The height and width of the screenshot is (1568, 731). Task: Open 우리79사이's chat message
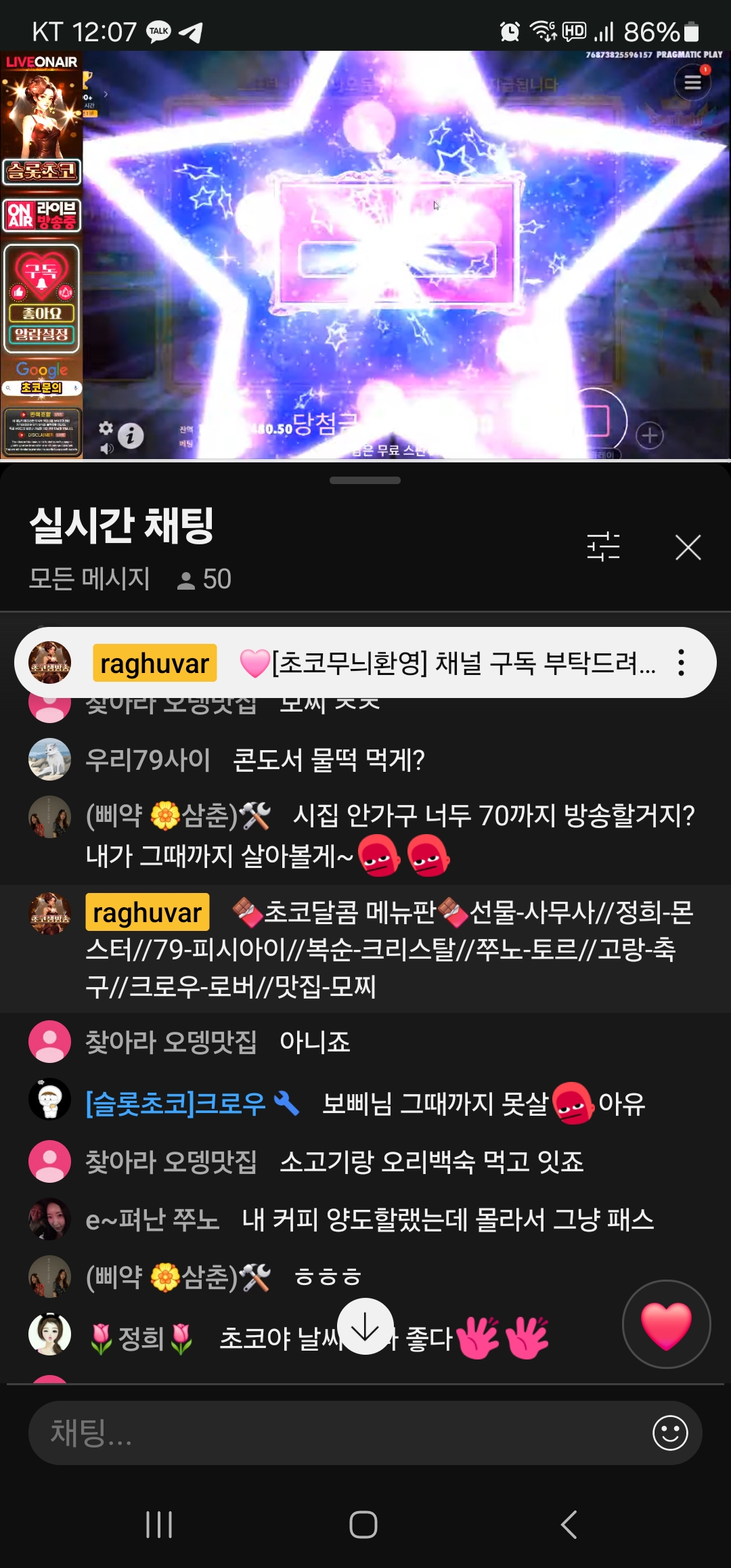(x=328, y=760)
